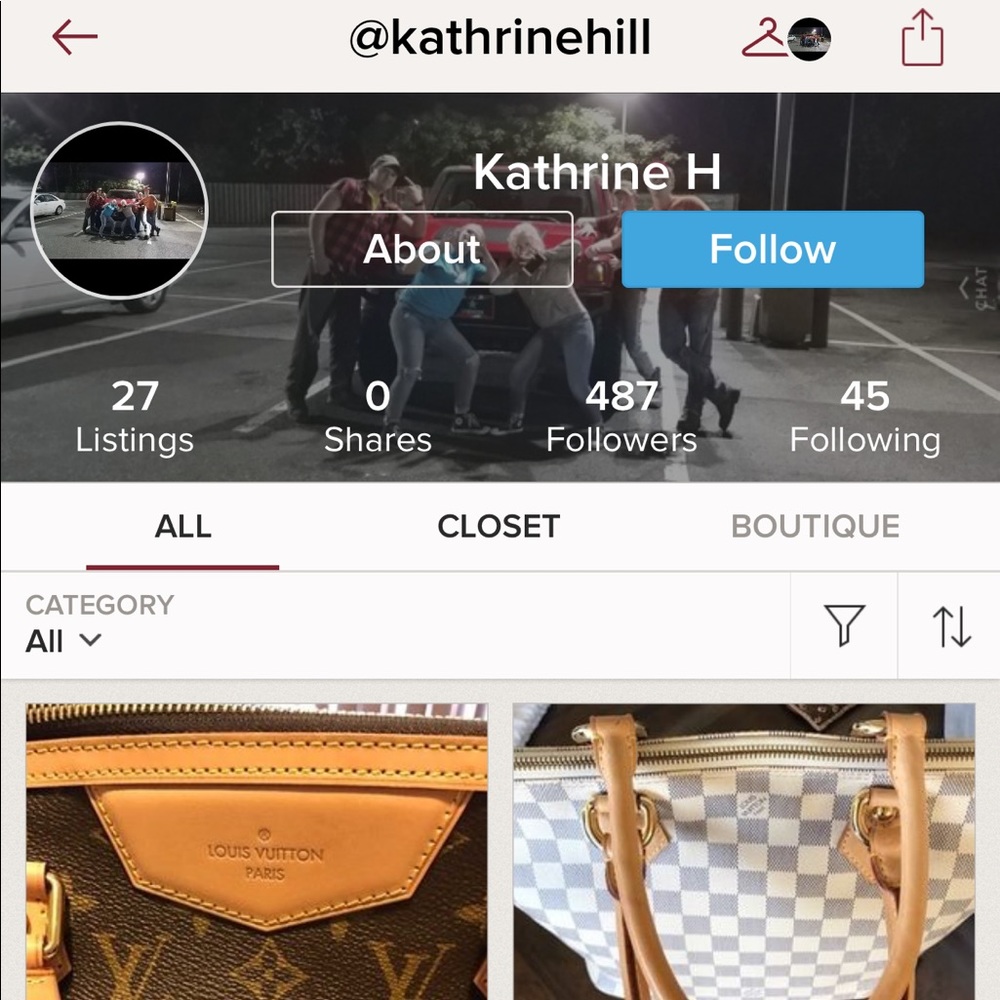The height and width of the screenshot is (1000, 1000).
Task: Switch to the BOUTIQUE tab
Action: [x=815, y=527]
